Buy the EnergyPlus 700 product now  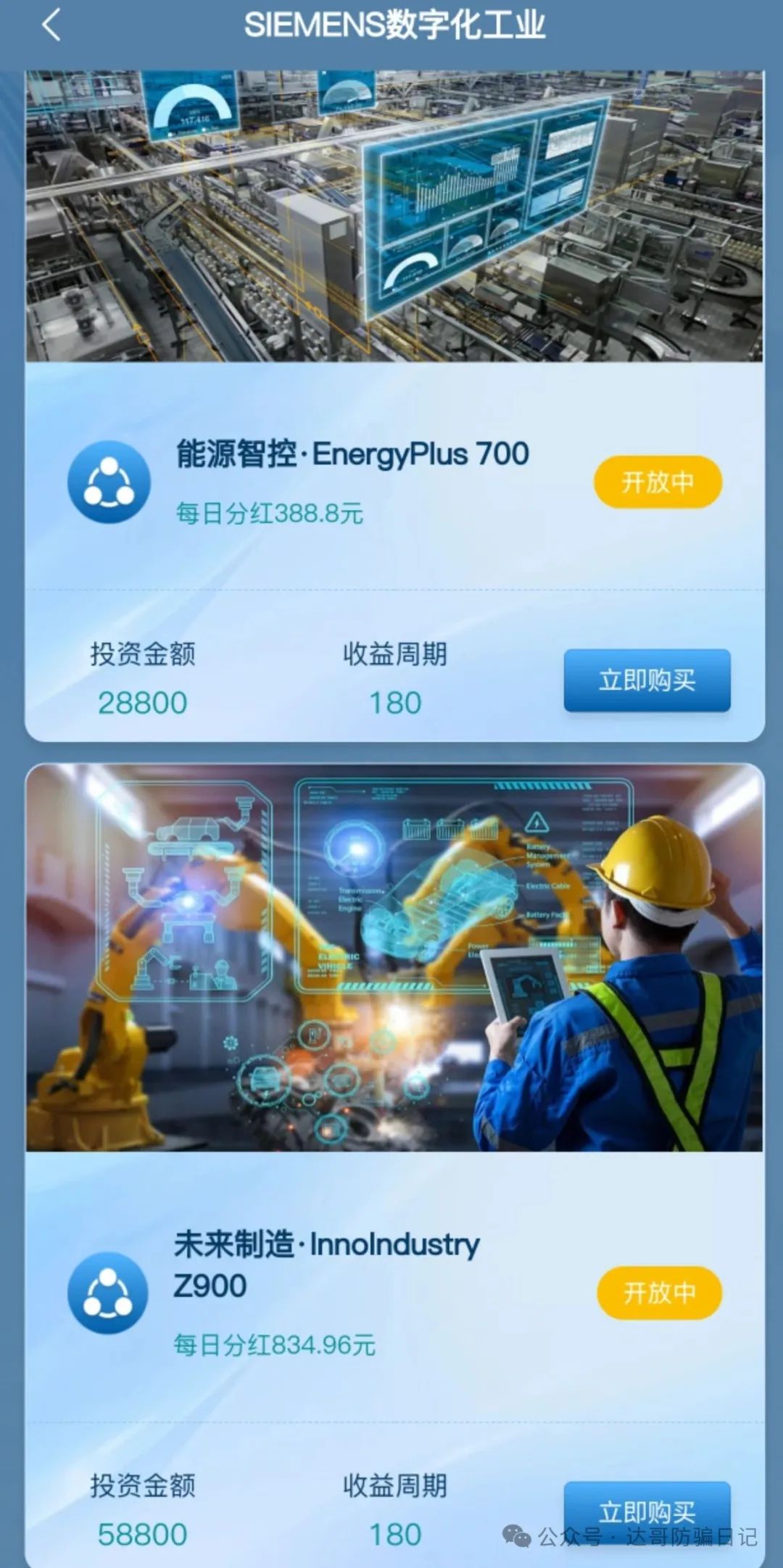[647, 680]
